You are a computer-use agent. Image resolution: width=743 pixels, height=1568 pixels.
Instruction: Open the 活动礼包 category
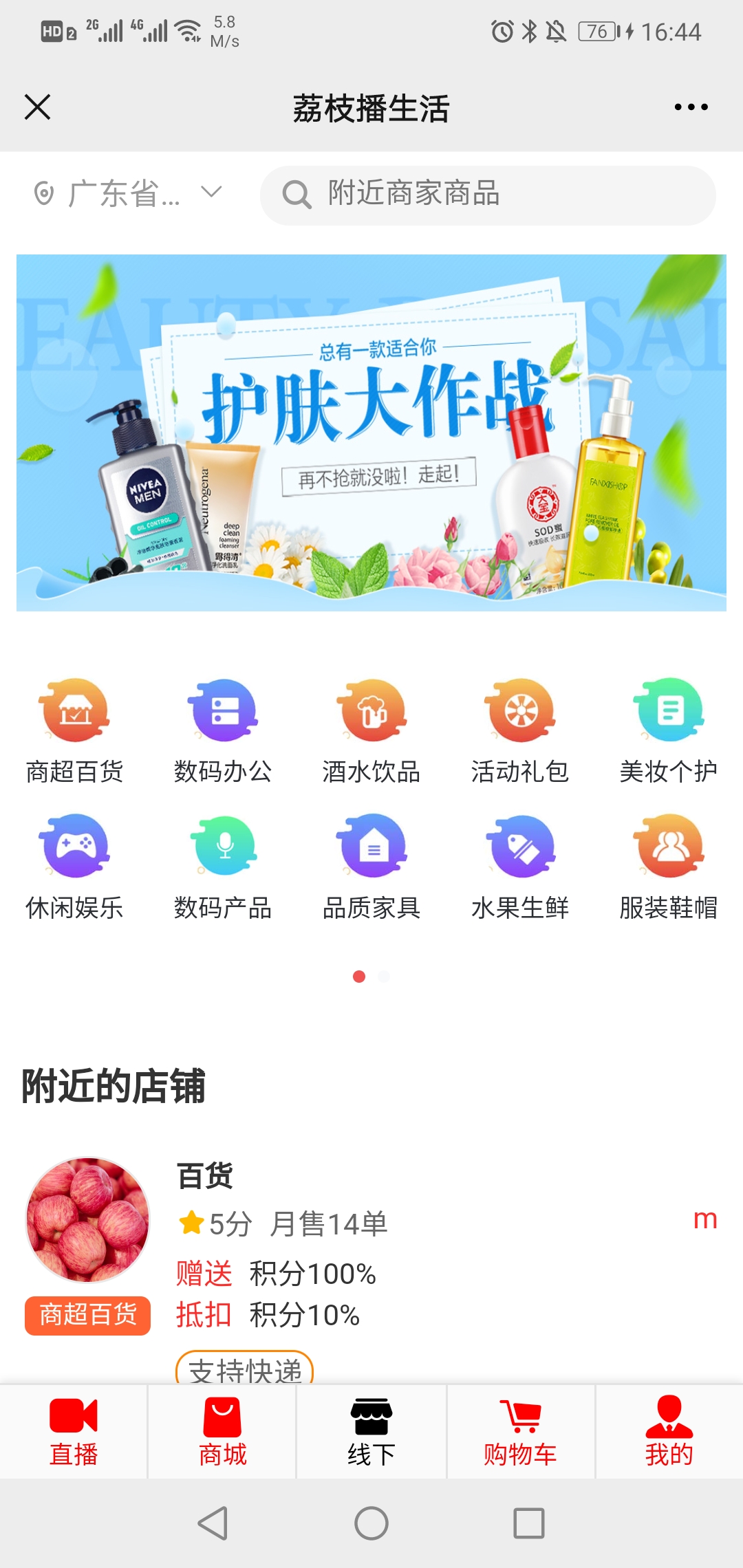pyautogui.click(x=520, y=730)
